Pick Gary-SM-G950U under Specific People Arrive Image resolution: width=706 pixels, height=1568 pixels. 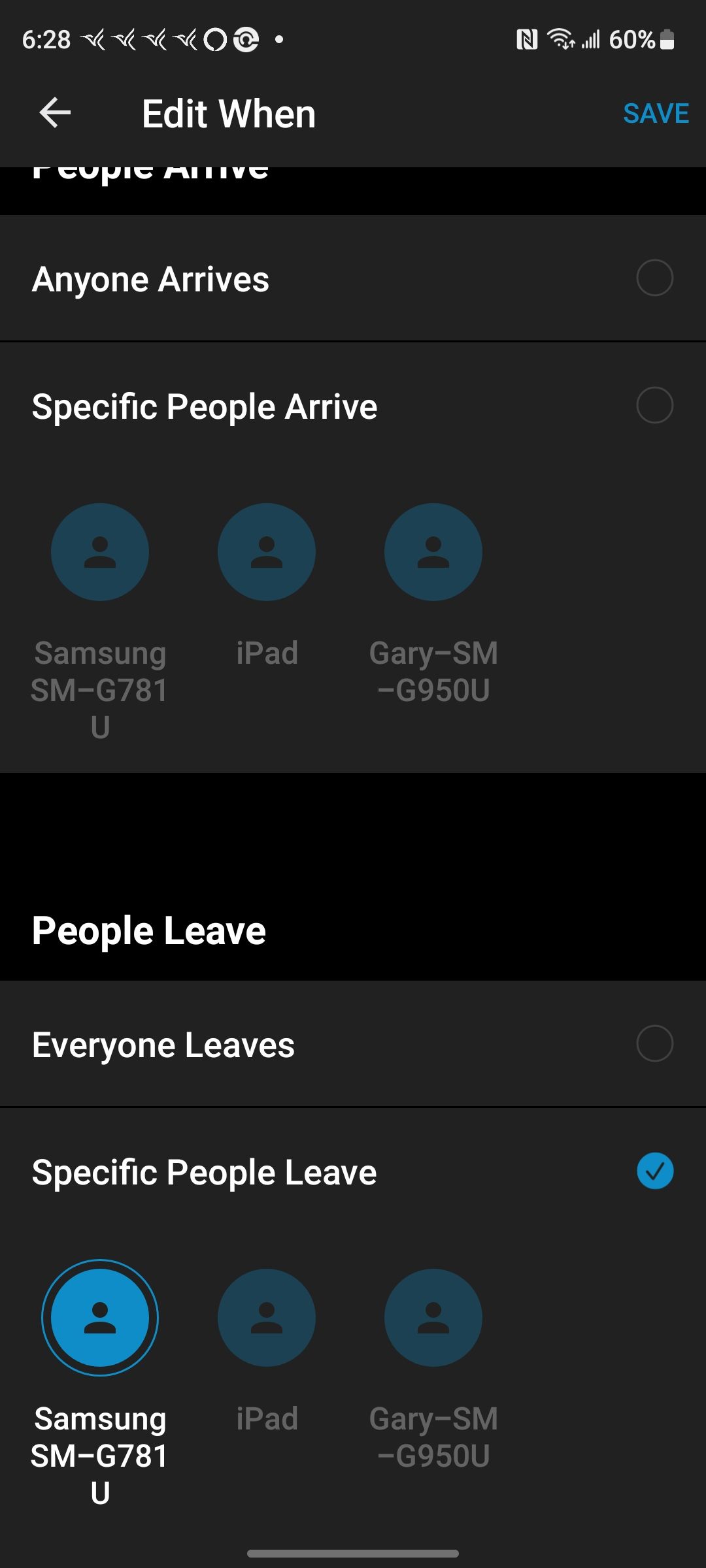(433, 552)
